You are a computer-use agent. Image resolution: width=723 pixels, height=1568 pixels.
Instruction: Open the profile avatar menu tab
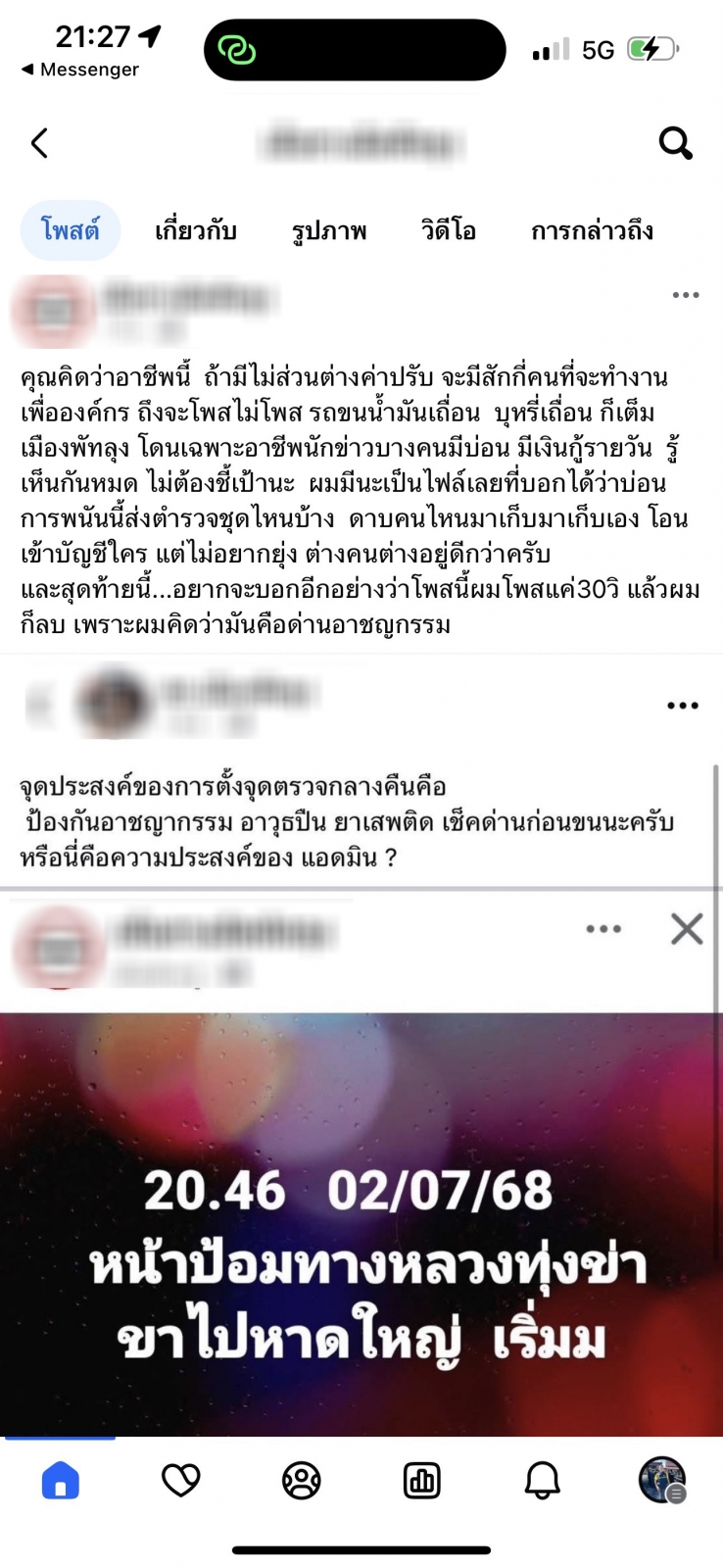pos(662,1480)
